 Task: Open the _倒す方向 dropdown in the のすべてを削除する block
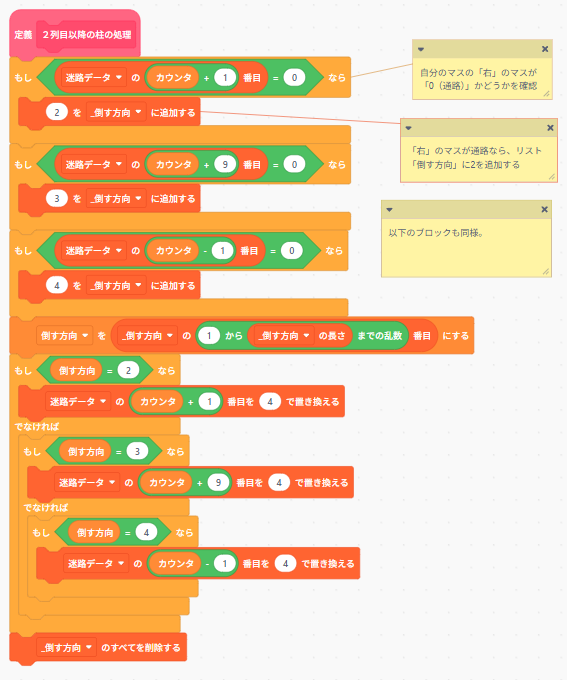tap(66, 647)
